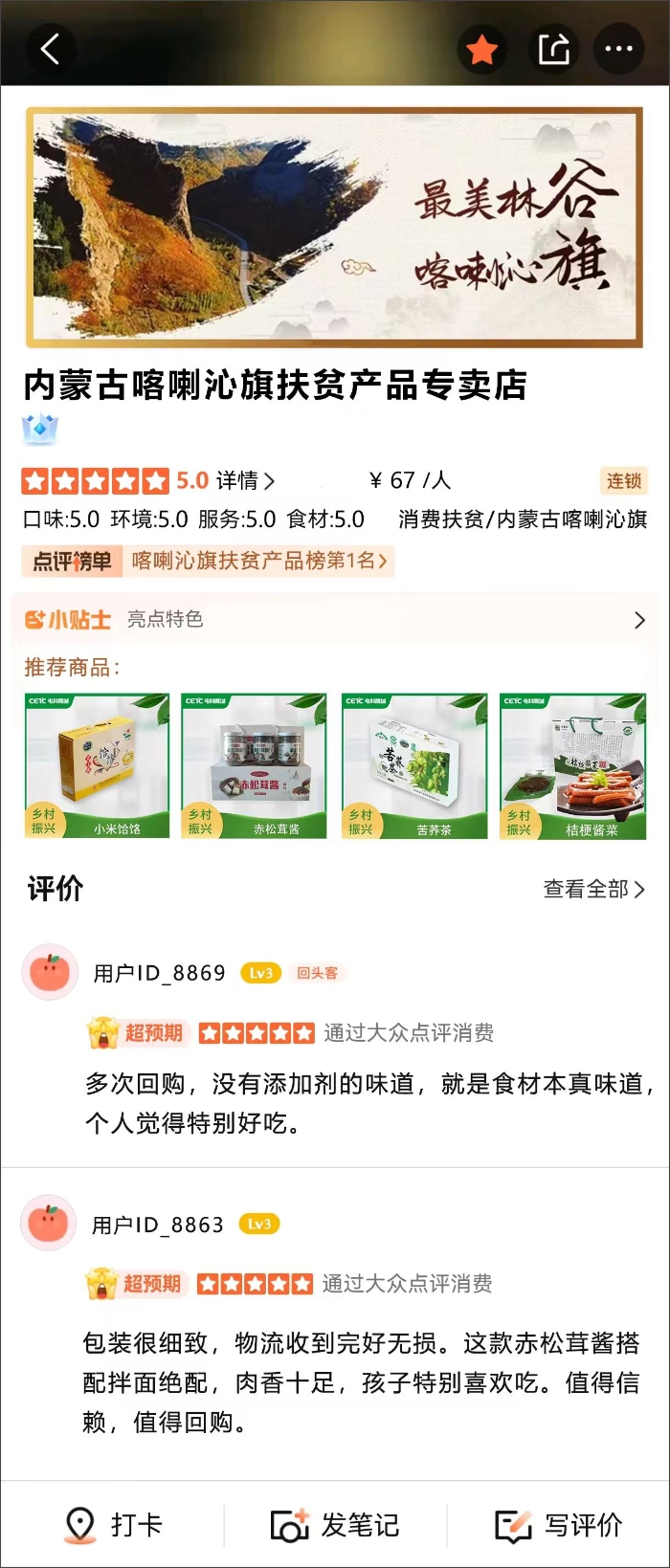
Task: Open profile of 用户ID_8869
Action: [x=50, y=972]
